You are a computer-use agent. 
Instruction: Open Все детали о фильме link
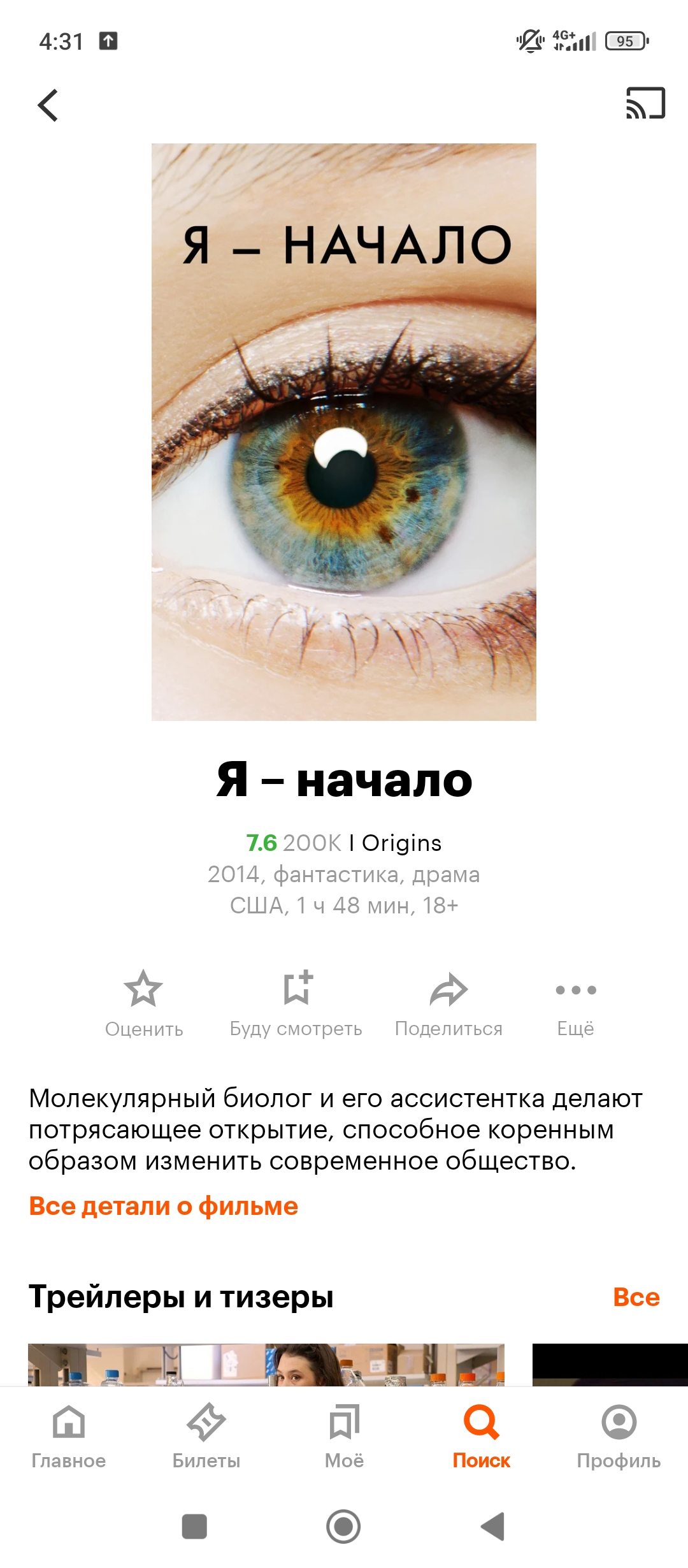pyautogui.click(x=163, y=1206)
